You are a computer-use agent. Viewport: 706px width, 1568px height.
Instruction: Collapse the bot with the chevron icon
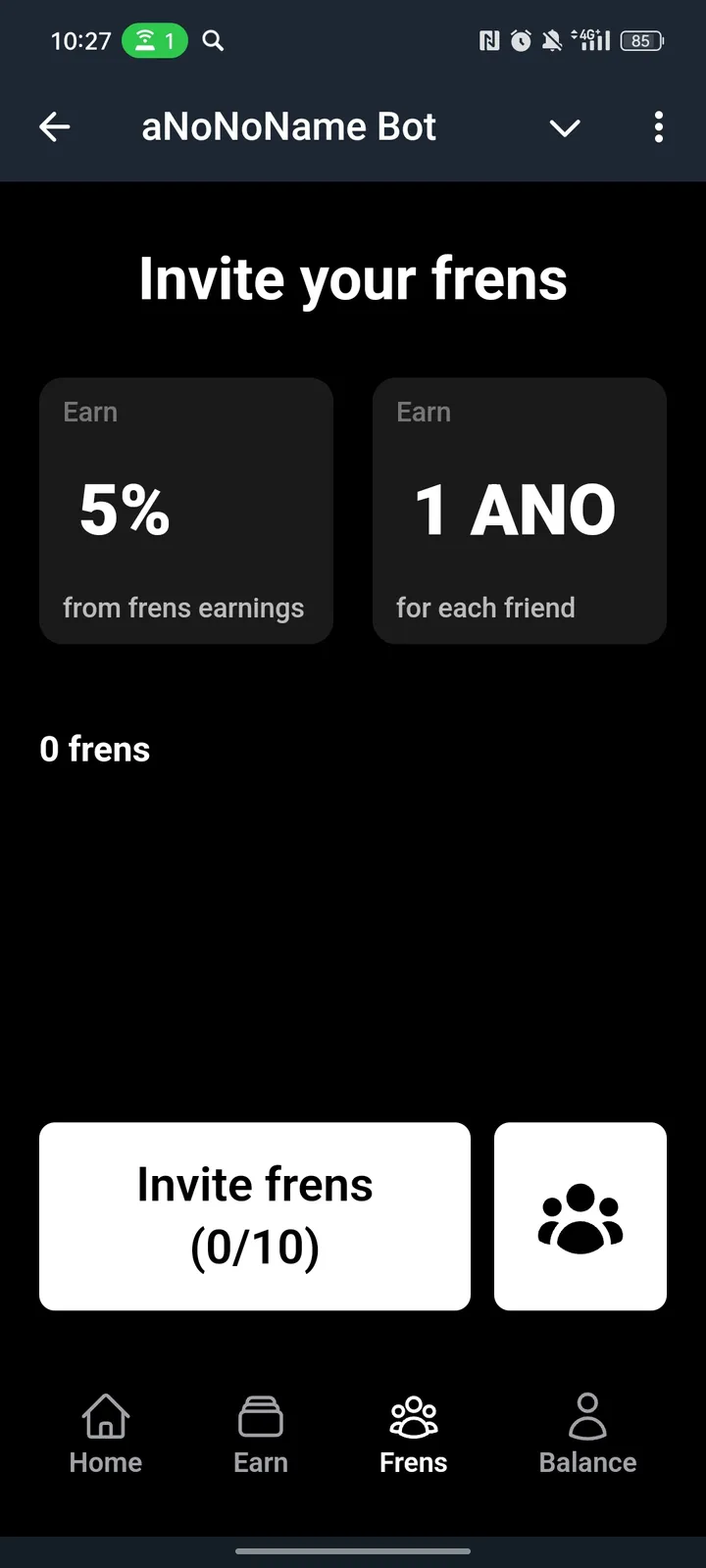(x=565, y=128)
